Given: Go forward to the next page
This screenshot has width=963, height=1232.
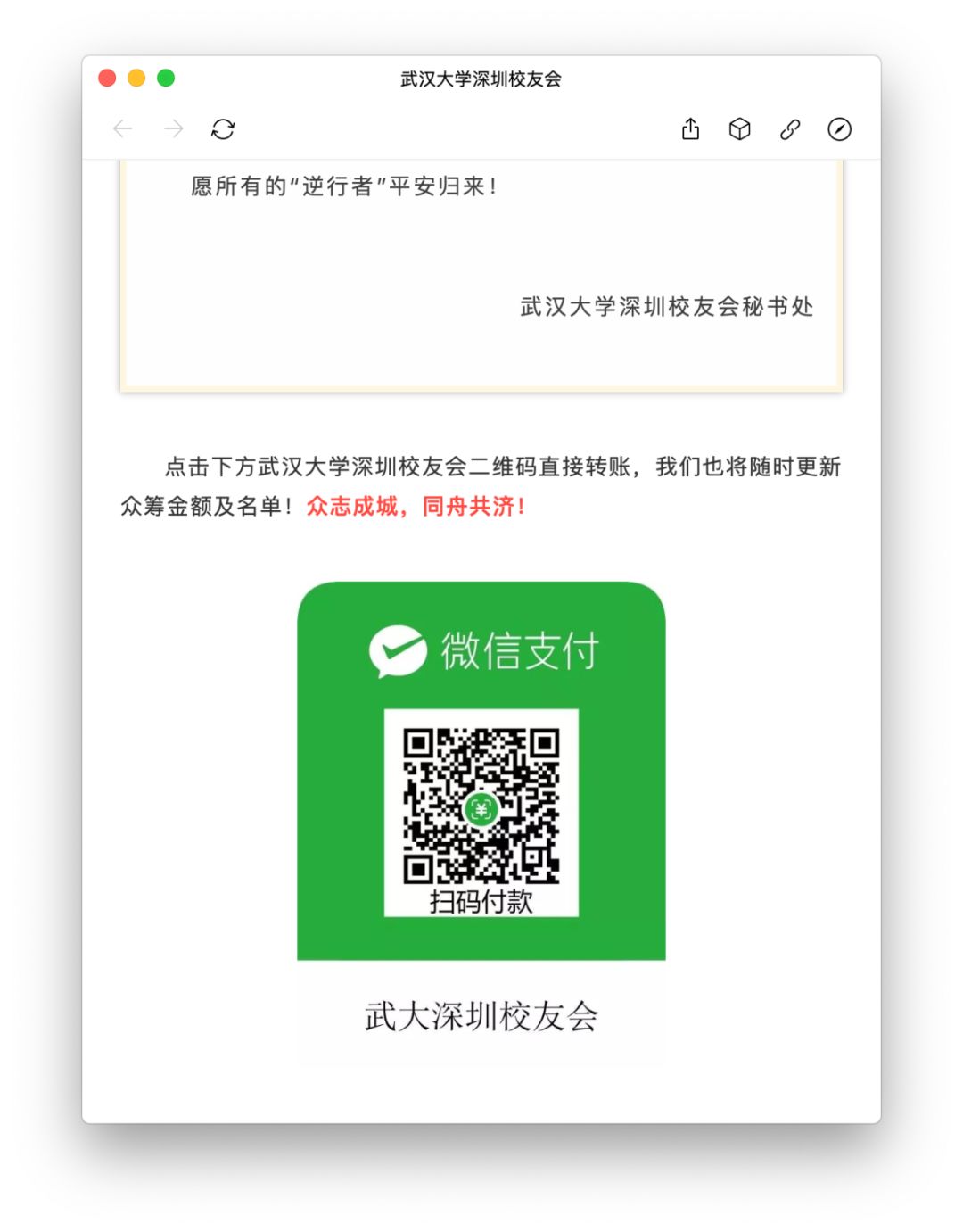Looking at the screenshot, I should [x=173, y=129].
